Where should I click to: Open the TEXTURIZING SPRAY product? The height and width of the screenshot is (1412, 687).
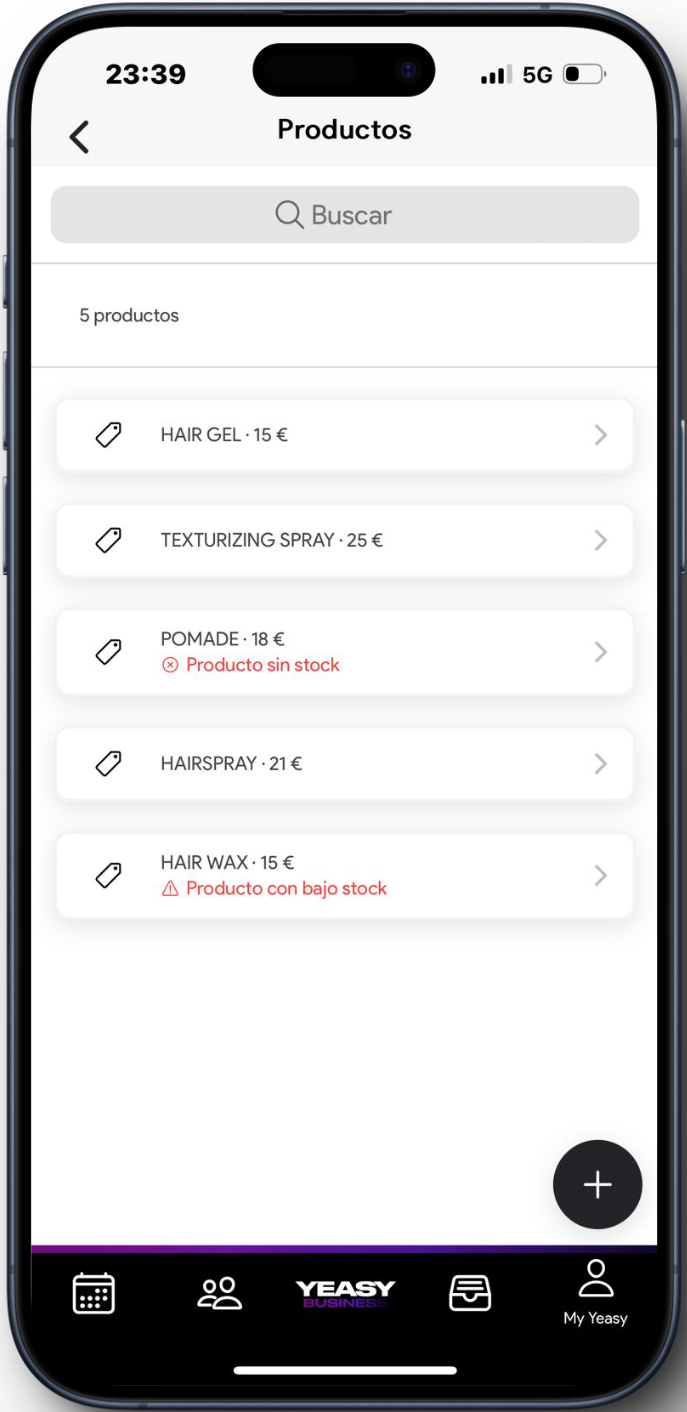click(x=344, y=540)
